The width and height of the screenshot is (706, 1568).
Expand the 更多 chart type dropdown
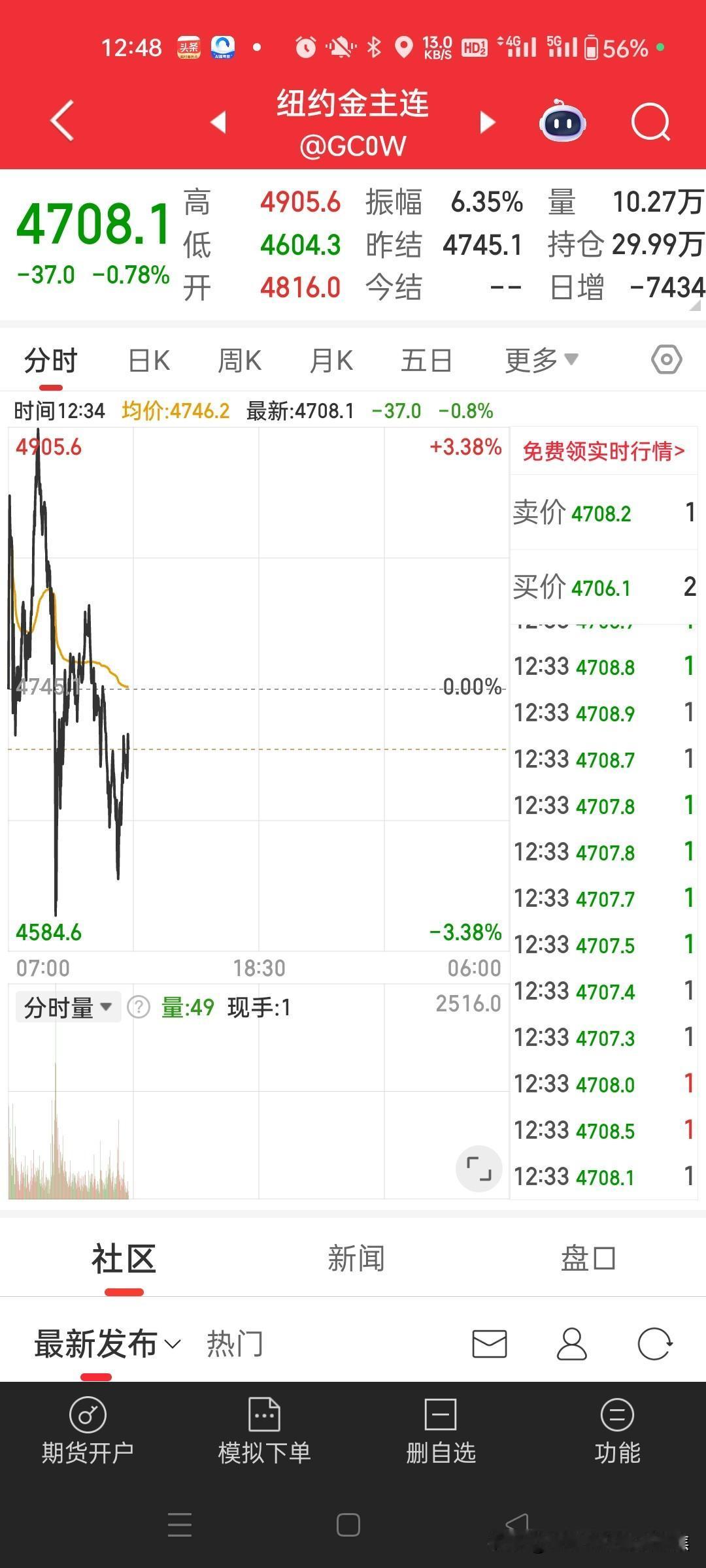point(541,359)
